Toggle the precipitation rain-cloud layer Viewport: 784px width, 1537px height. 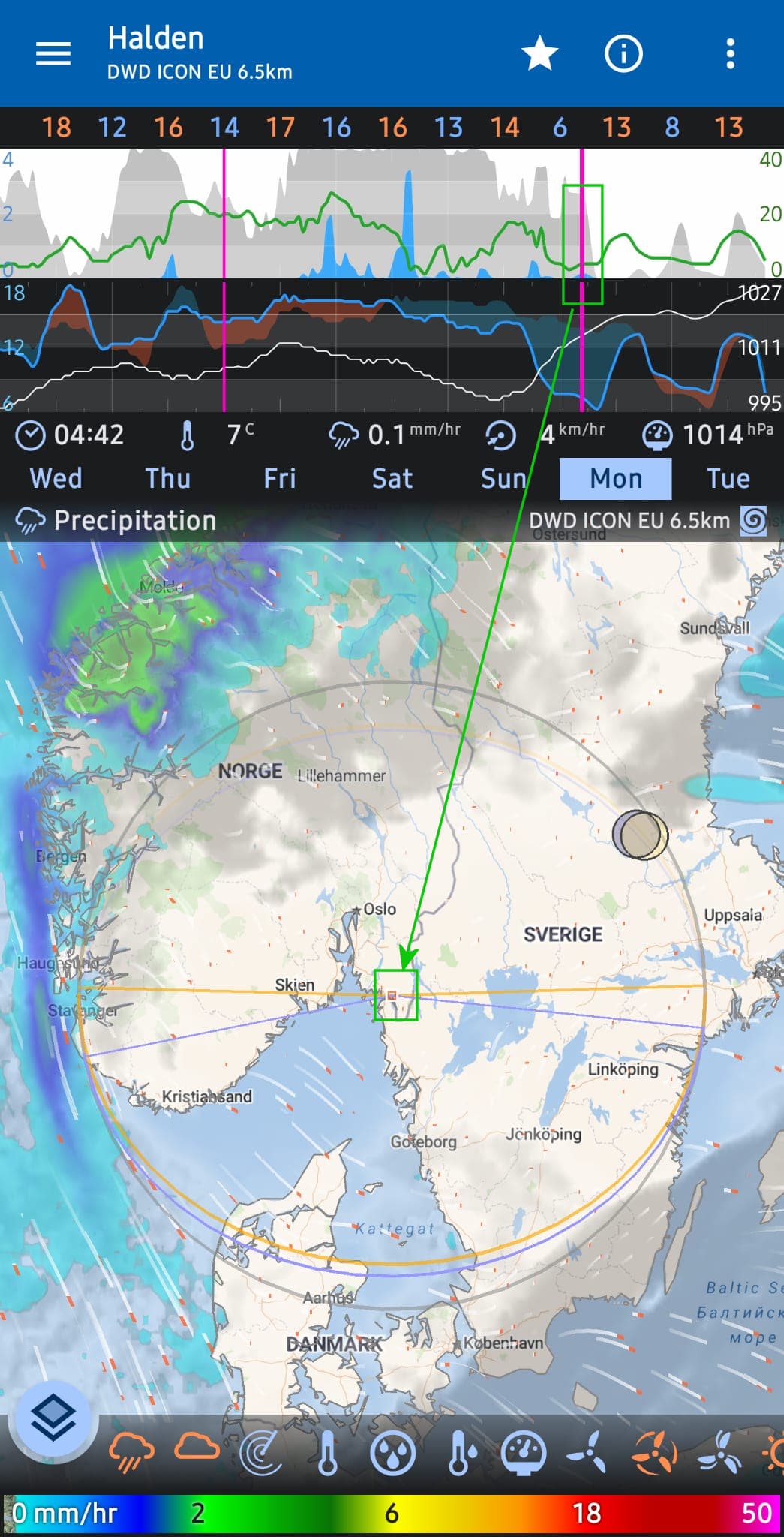pos(131,1452)
